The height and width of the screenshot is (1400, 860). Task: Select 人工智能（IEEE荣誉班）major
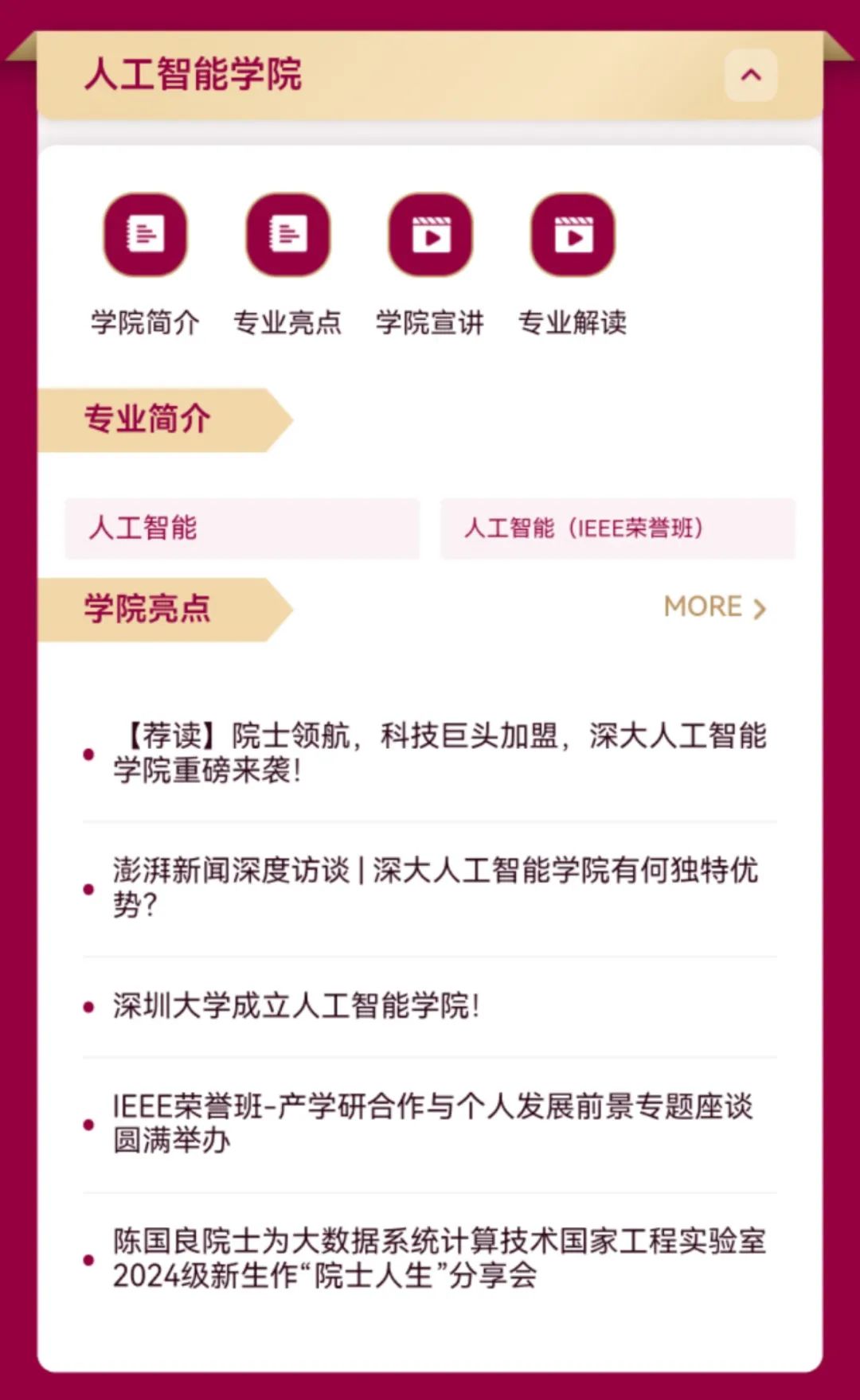pos(617,528)
